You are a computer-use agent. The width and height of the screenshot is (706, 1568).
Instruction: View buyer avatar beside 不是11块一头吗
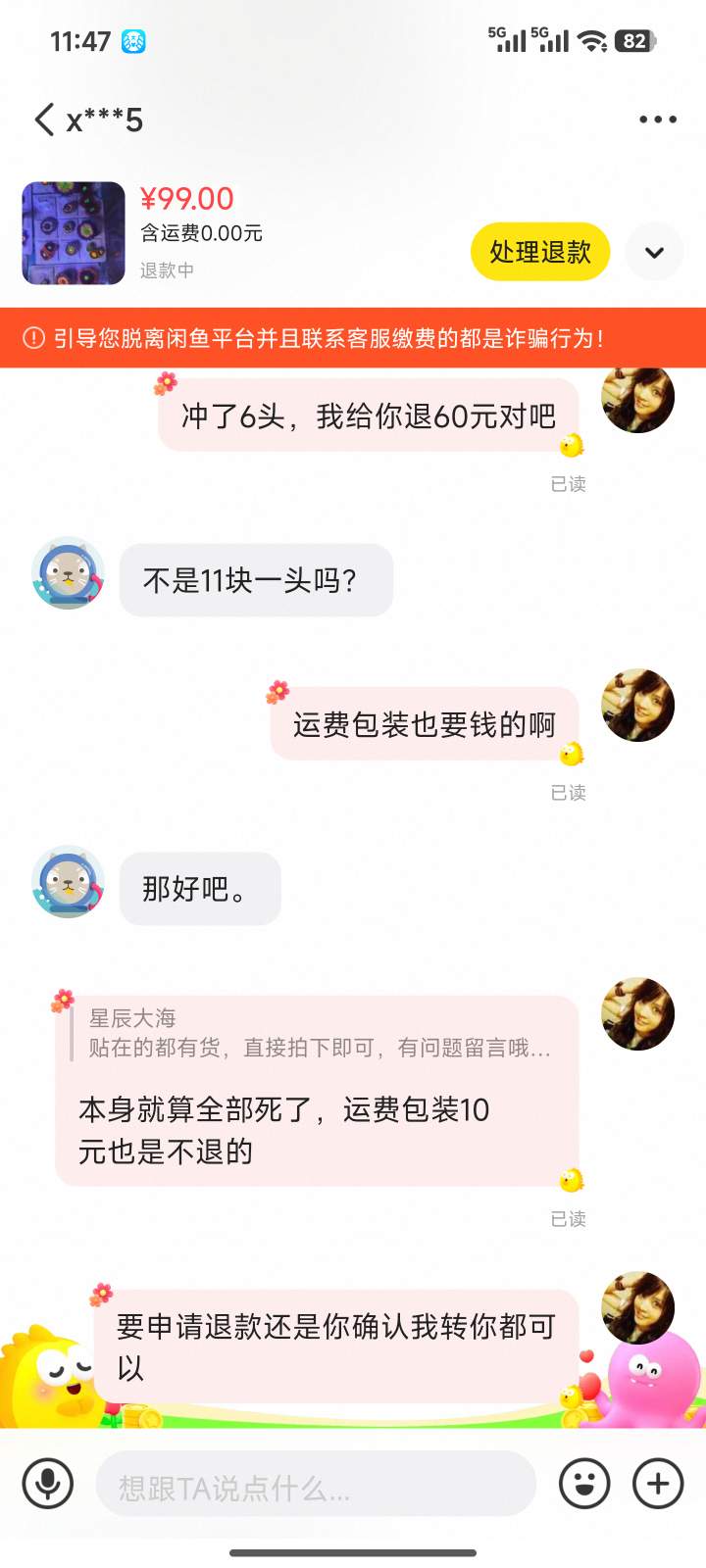(68, 573)
